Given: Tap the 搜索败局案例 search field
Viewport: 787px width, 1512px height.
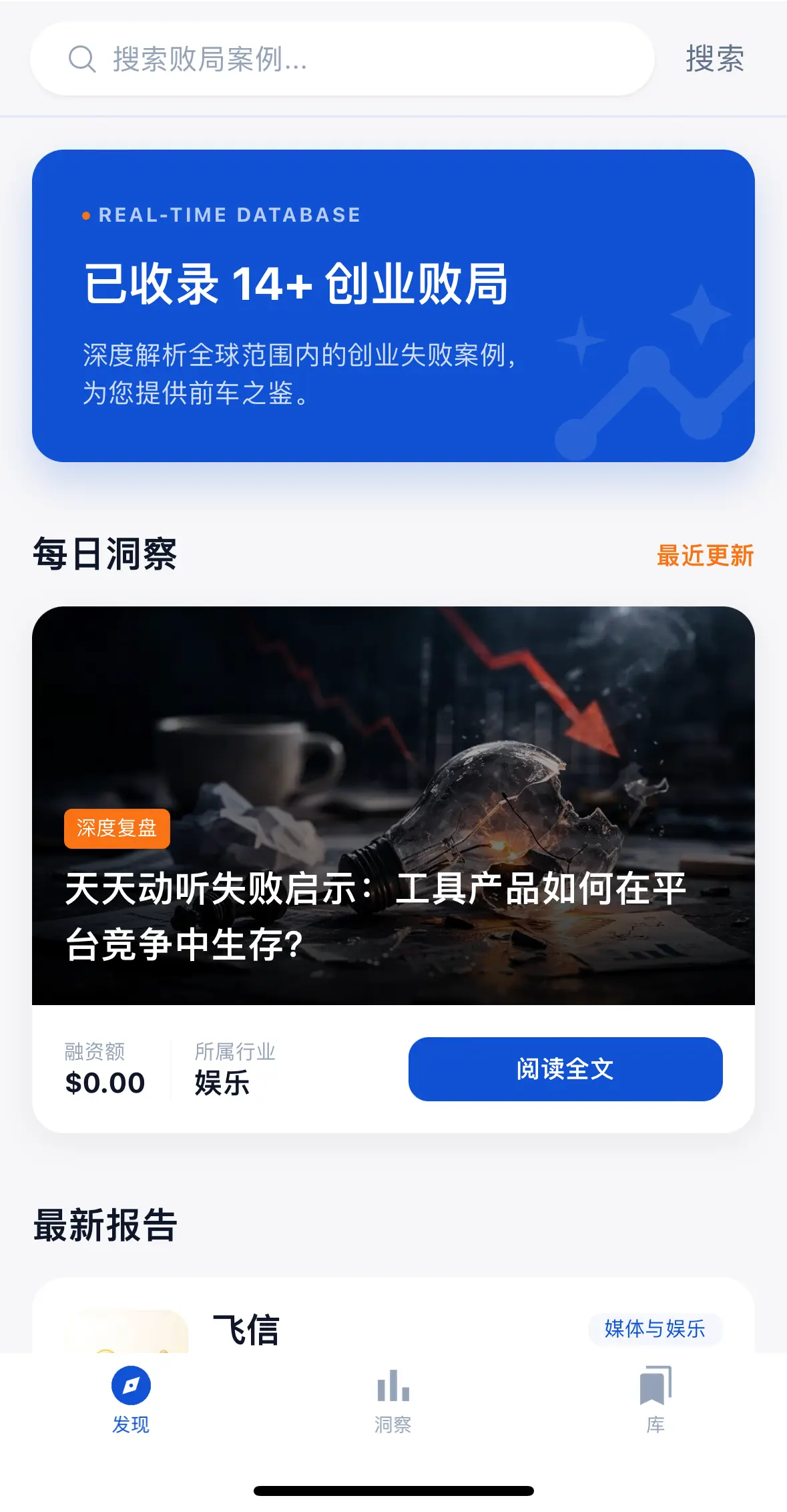Looking at the screenshot, I should click(x=342, y=59).
